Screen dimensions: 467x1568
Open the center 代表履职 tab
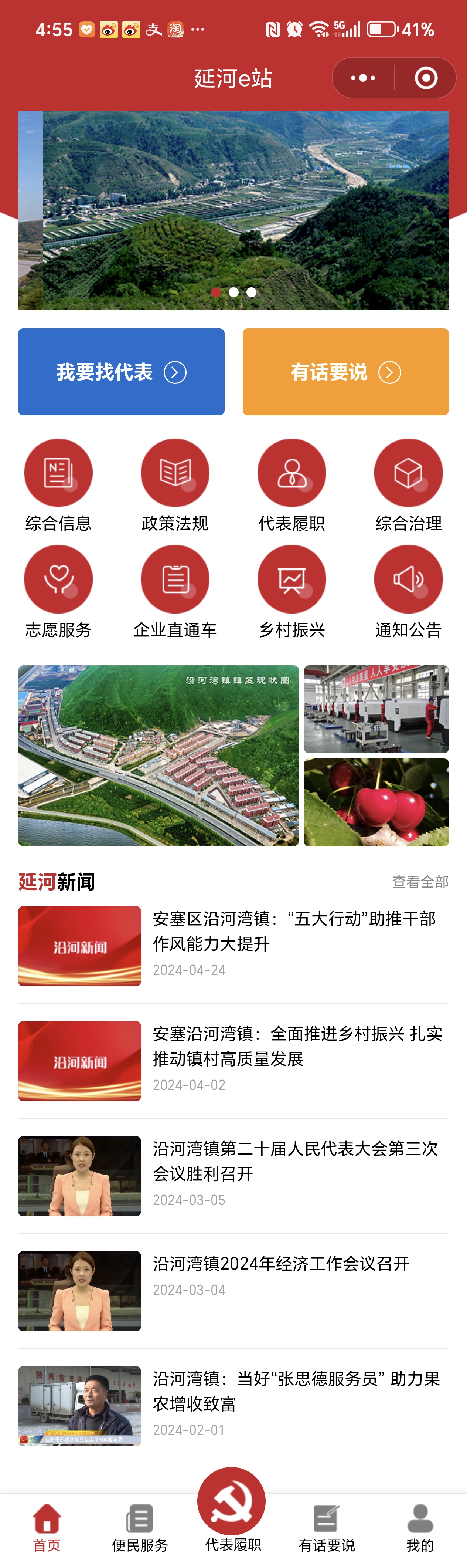pyautogui.click(x=232, y=1510)
